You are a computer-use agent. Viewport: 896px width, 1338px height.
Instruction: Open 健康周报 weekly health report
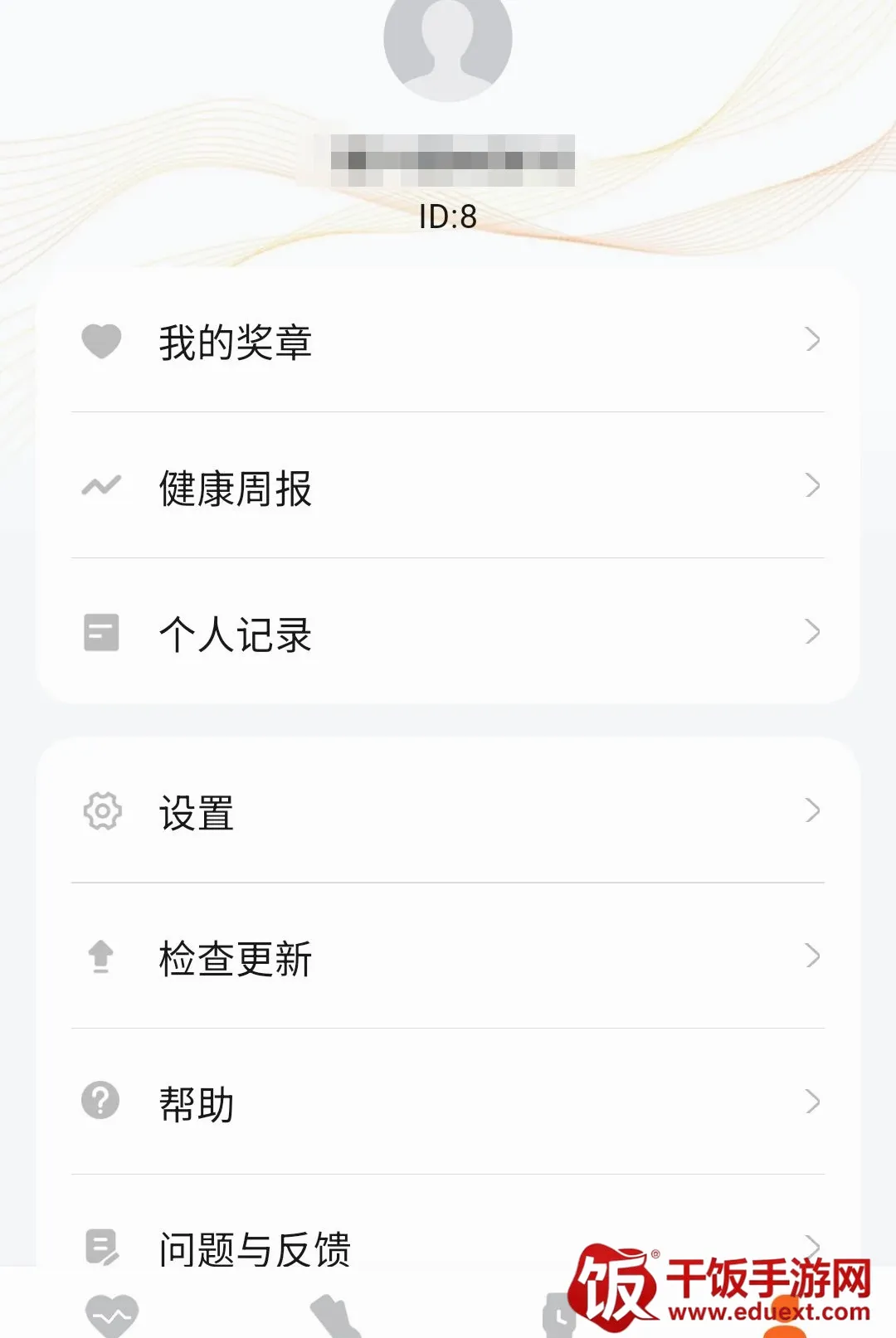point(448,486)
